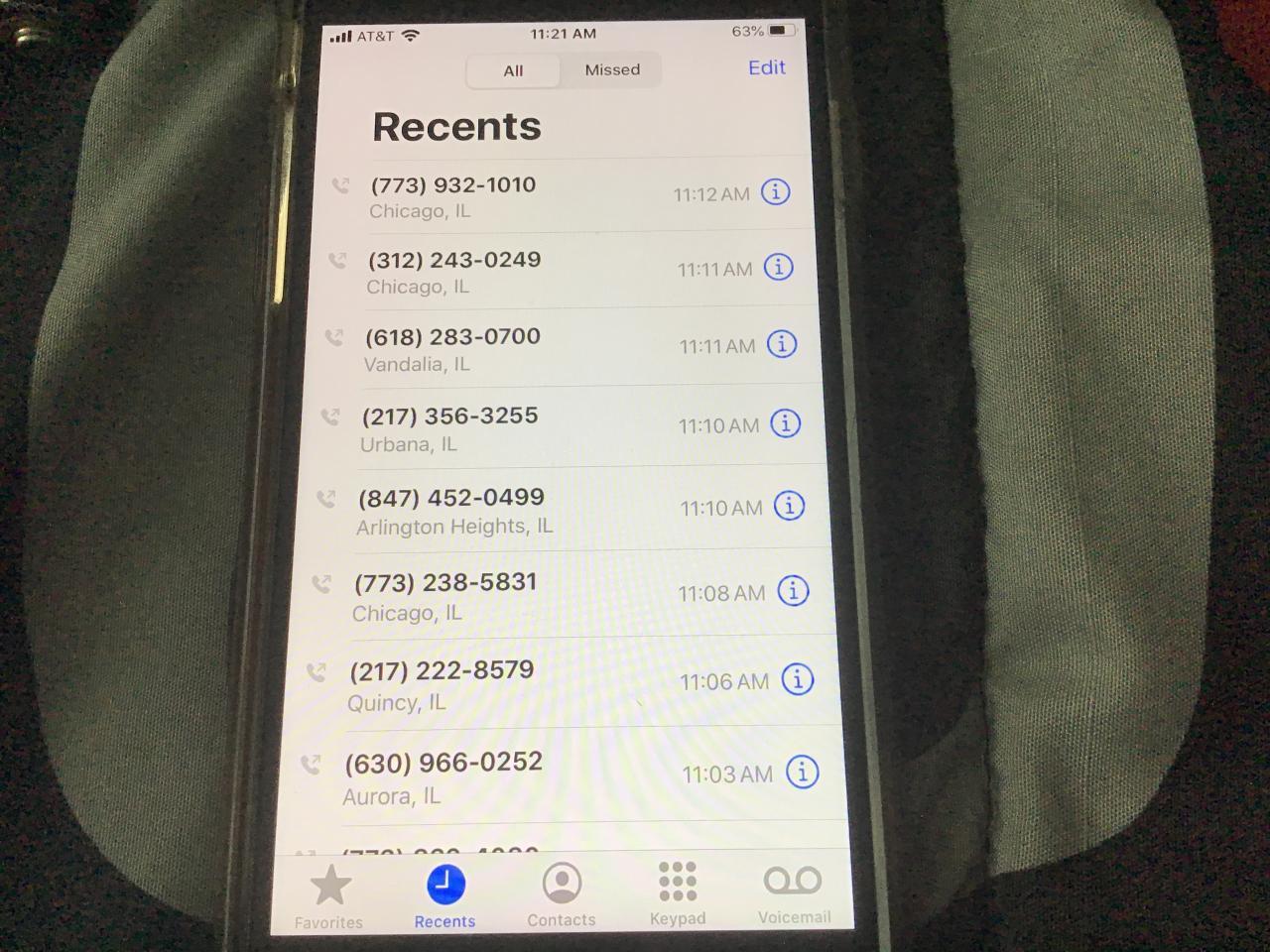Open info for (773) 238-5831

[792, 592]
